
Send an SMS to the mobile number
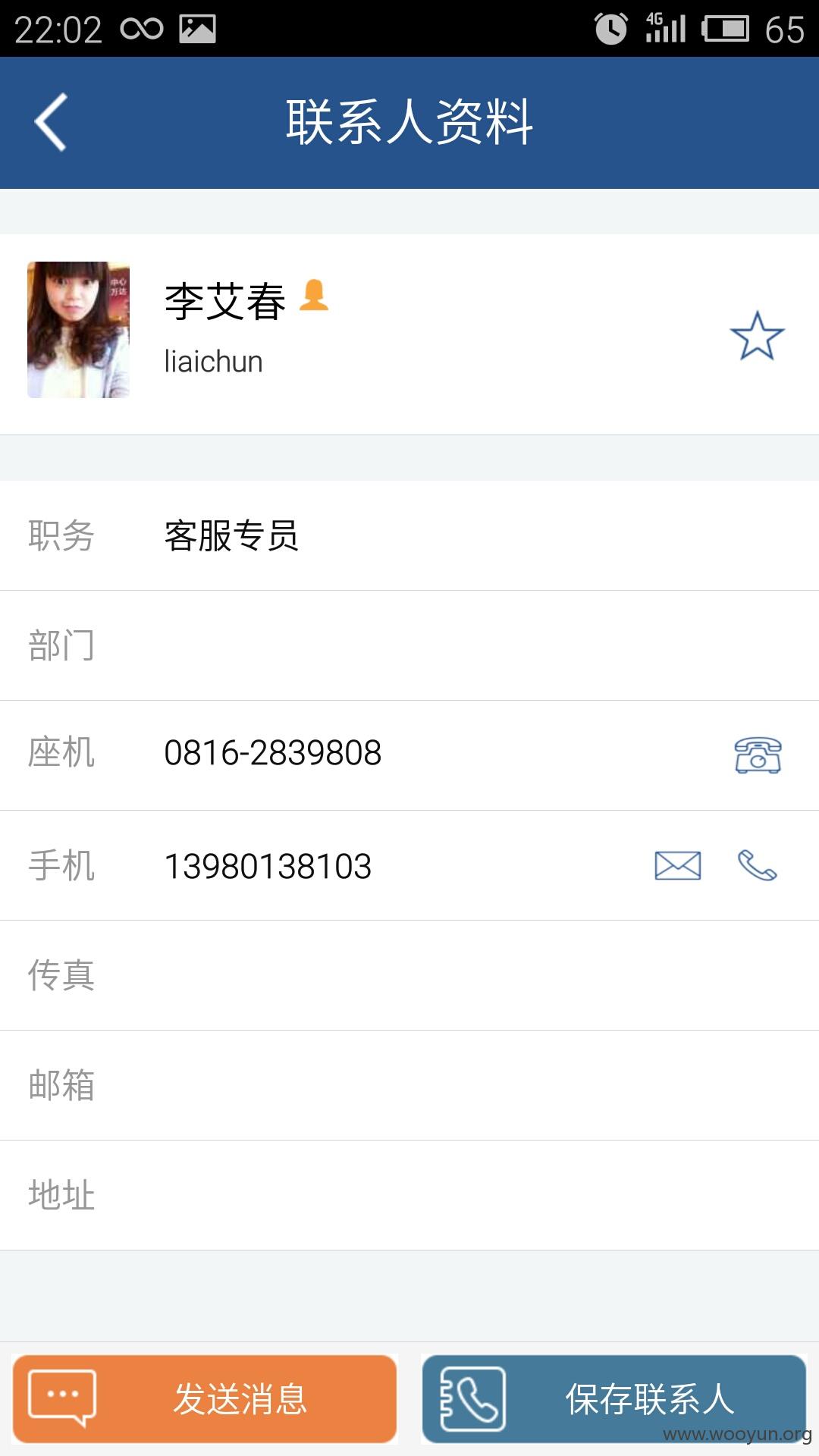tap(678, 865)
